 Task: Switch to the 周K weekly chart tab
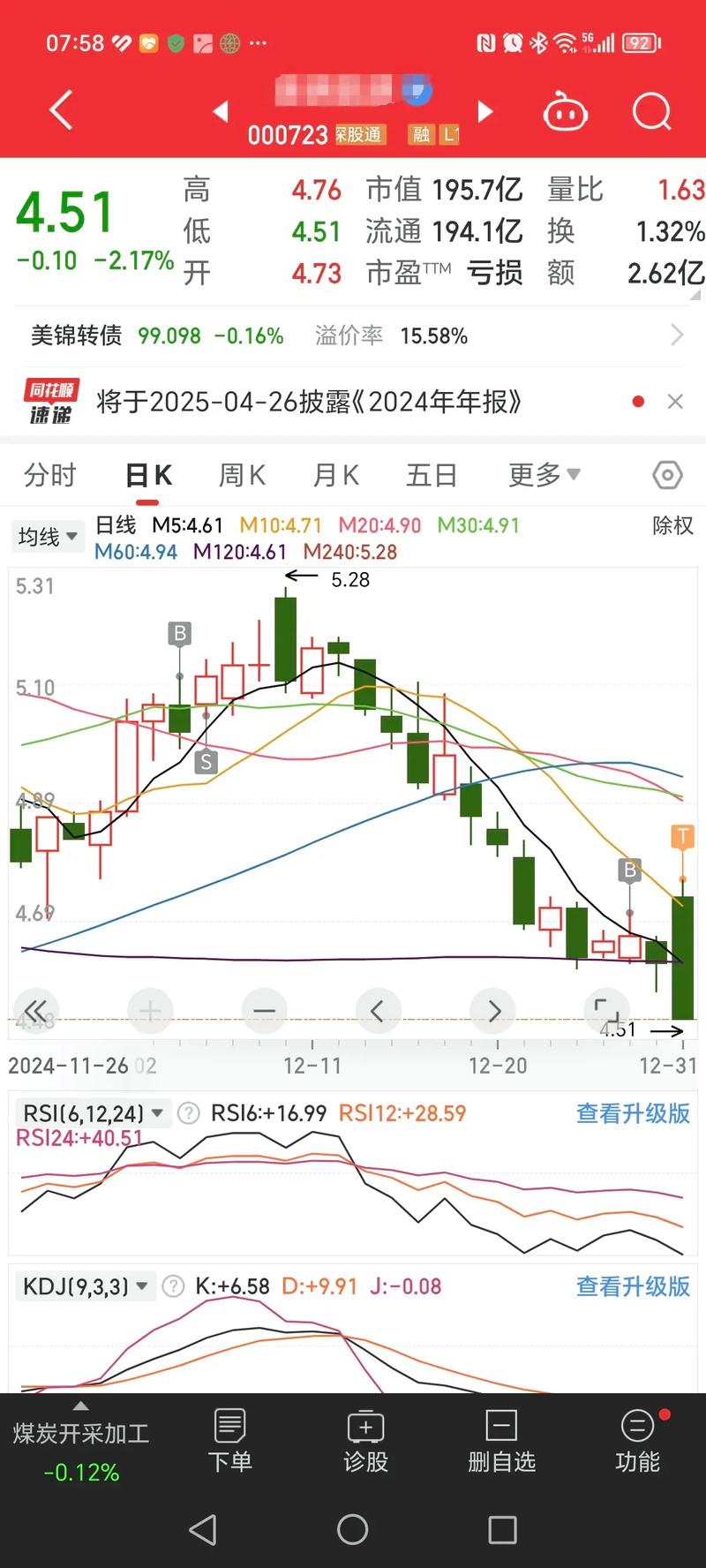pyautogui.click(x=241, y=475)
